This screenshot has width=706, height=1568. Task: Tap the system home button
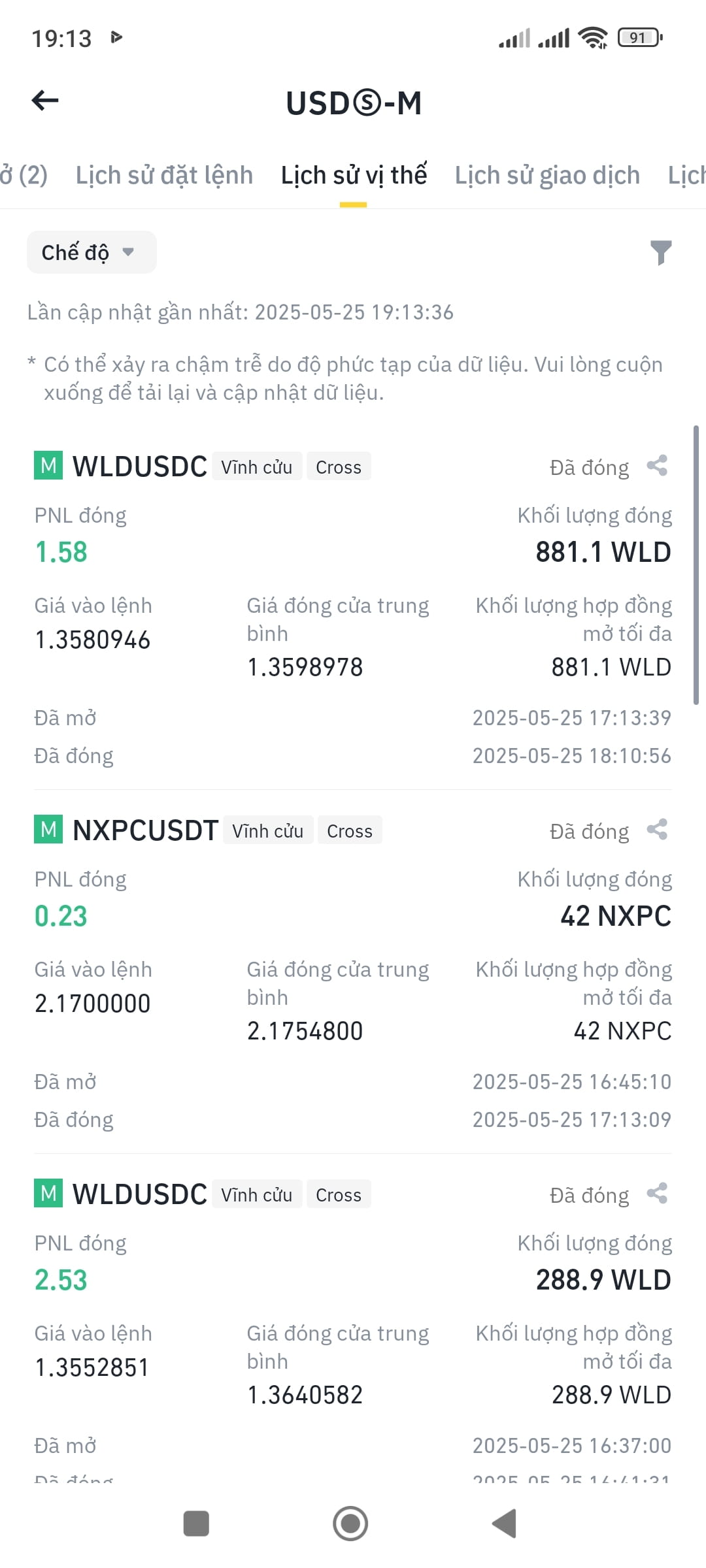350,1524
